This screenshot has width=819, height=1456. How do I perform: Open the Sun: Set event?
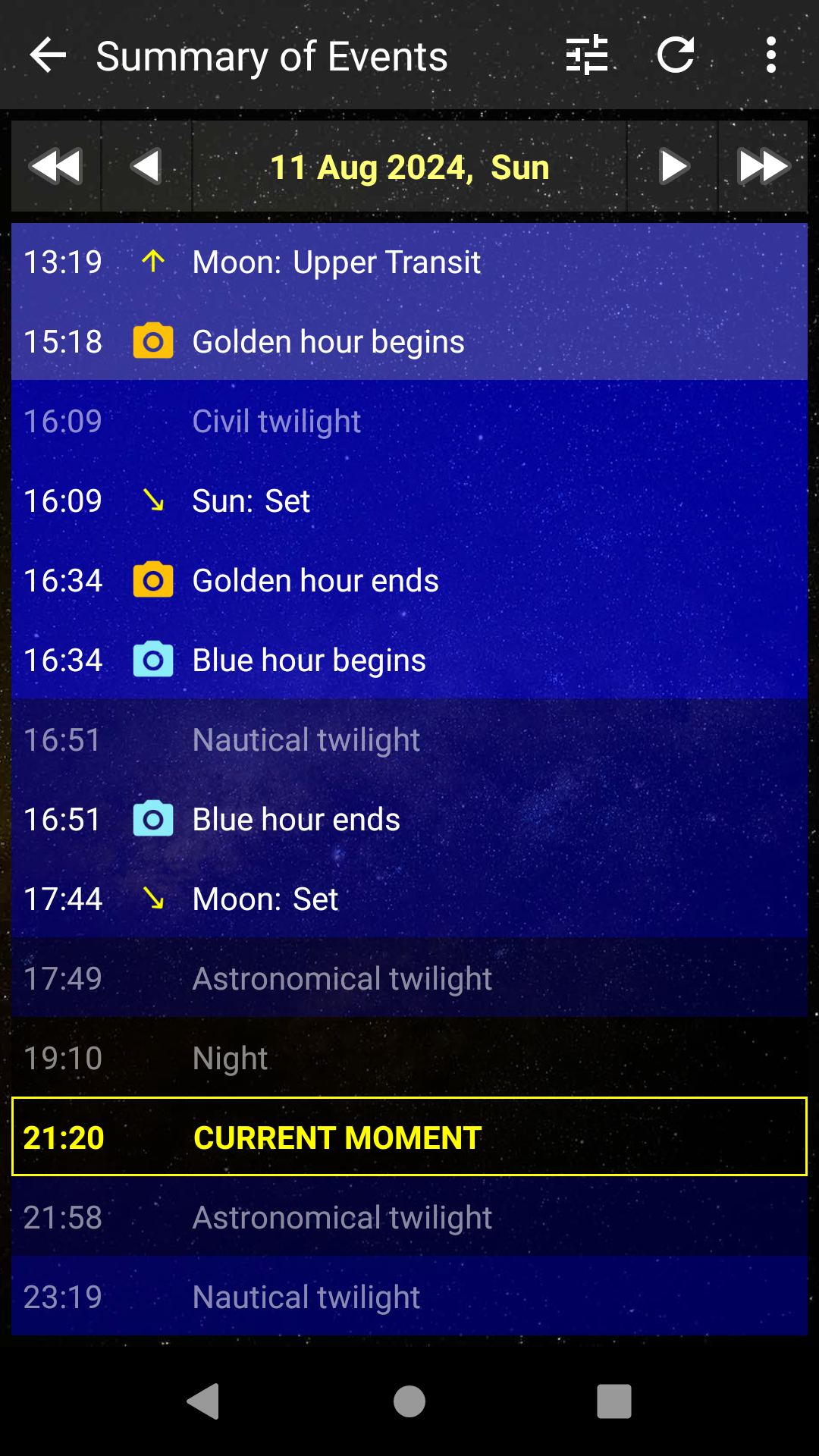[x=409, y=501]
